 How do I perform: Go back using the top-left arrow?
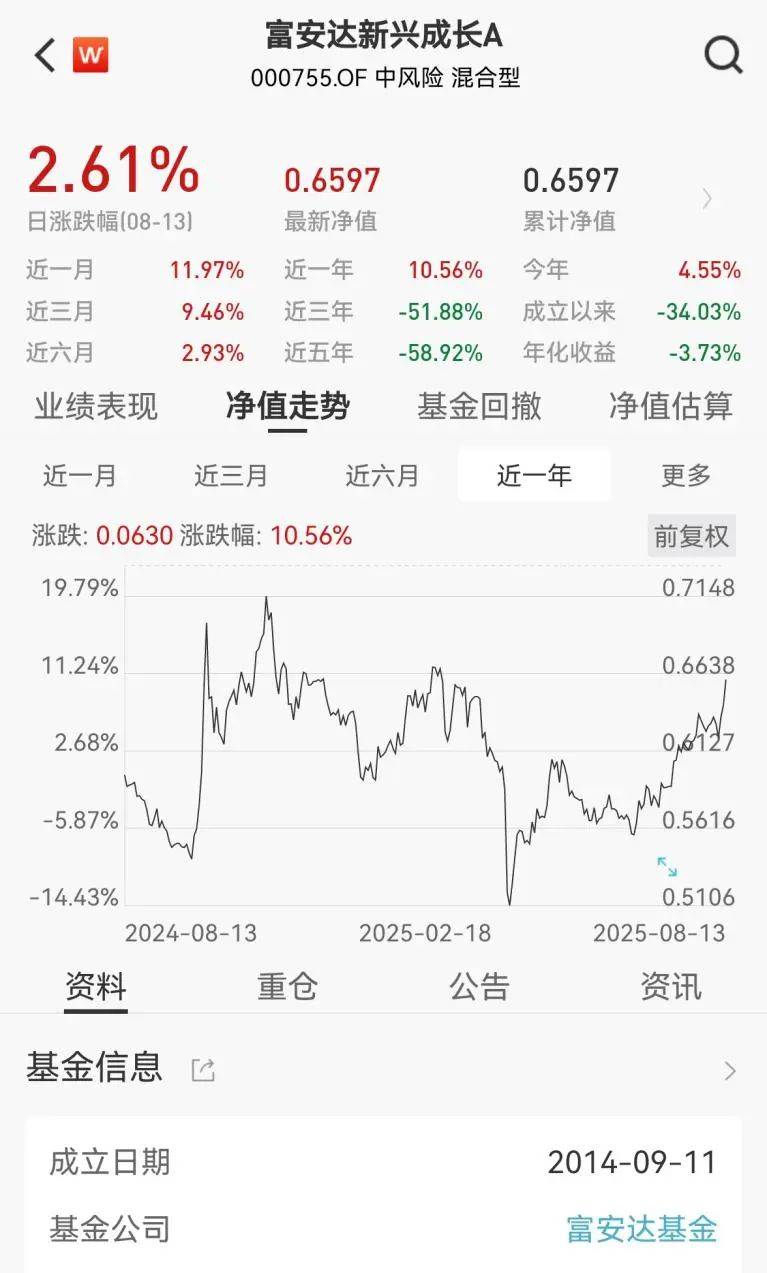pyautogui.click(x=44, y=55)
